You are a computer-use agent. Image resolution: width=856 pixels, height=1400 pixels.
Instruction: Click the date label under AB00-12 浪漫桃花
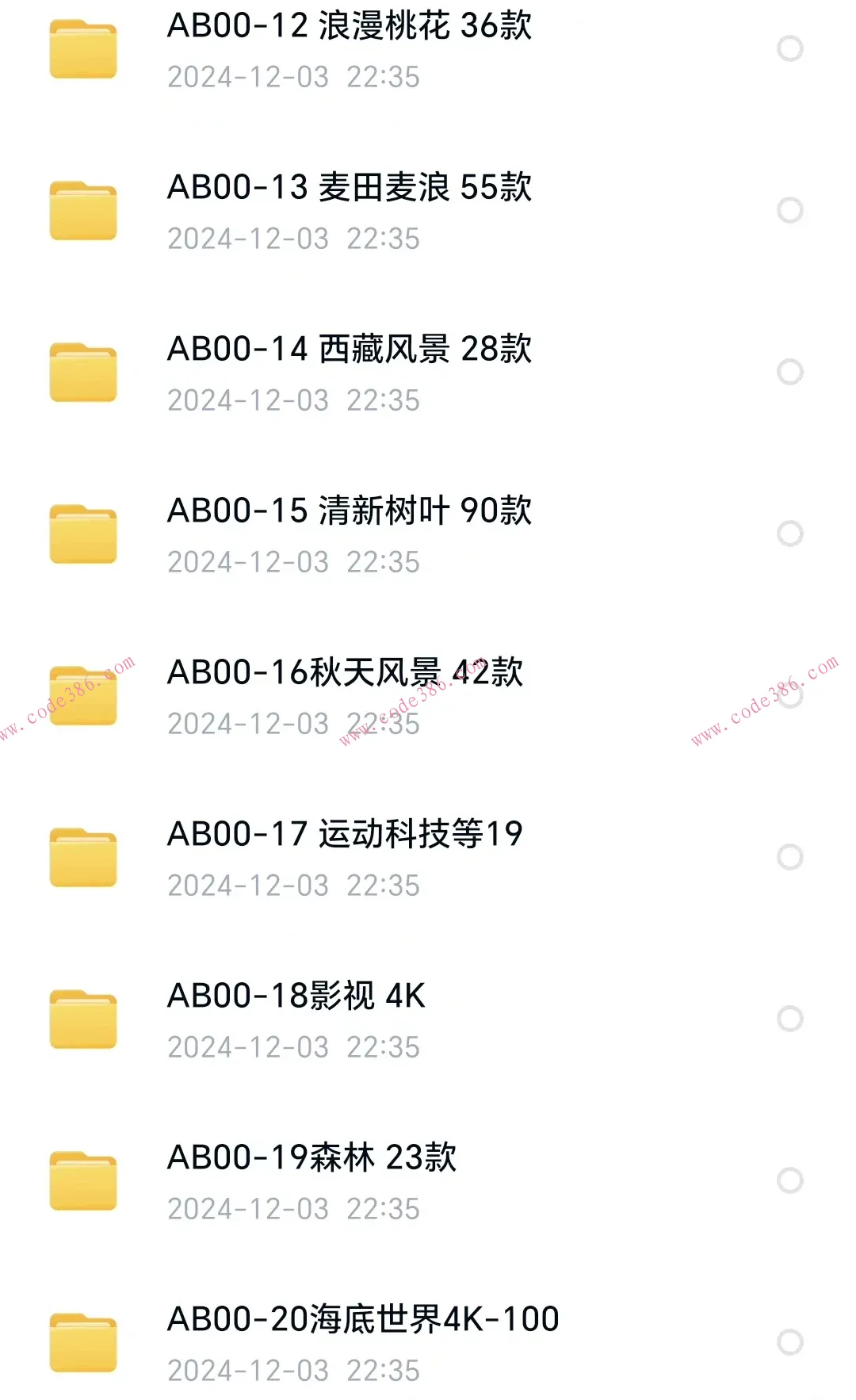coord(293,77)
